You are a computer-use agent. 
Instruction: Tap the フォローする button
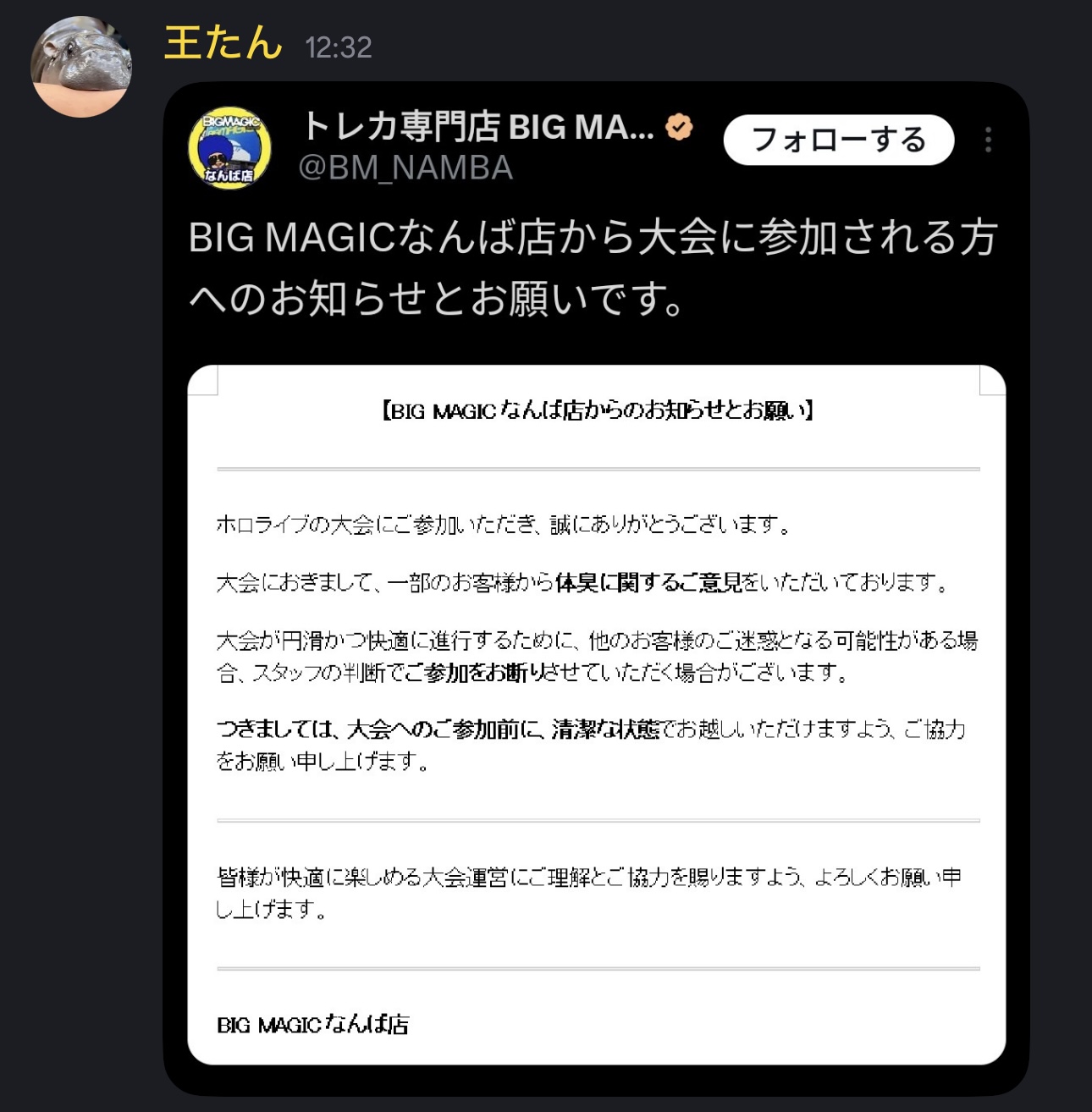click(x=838, y=140)
